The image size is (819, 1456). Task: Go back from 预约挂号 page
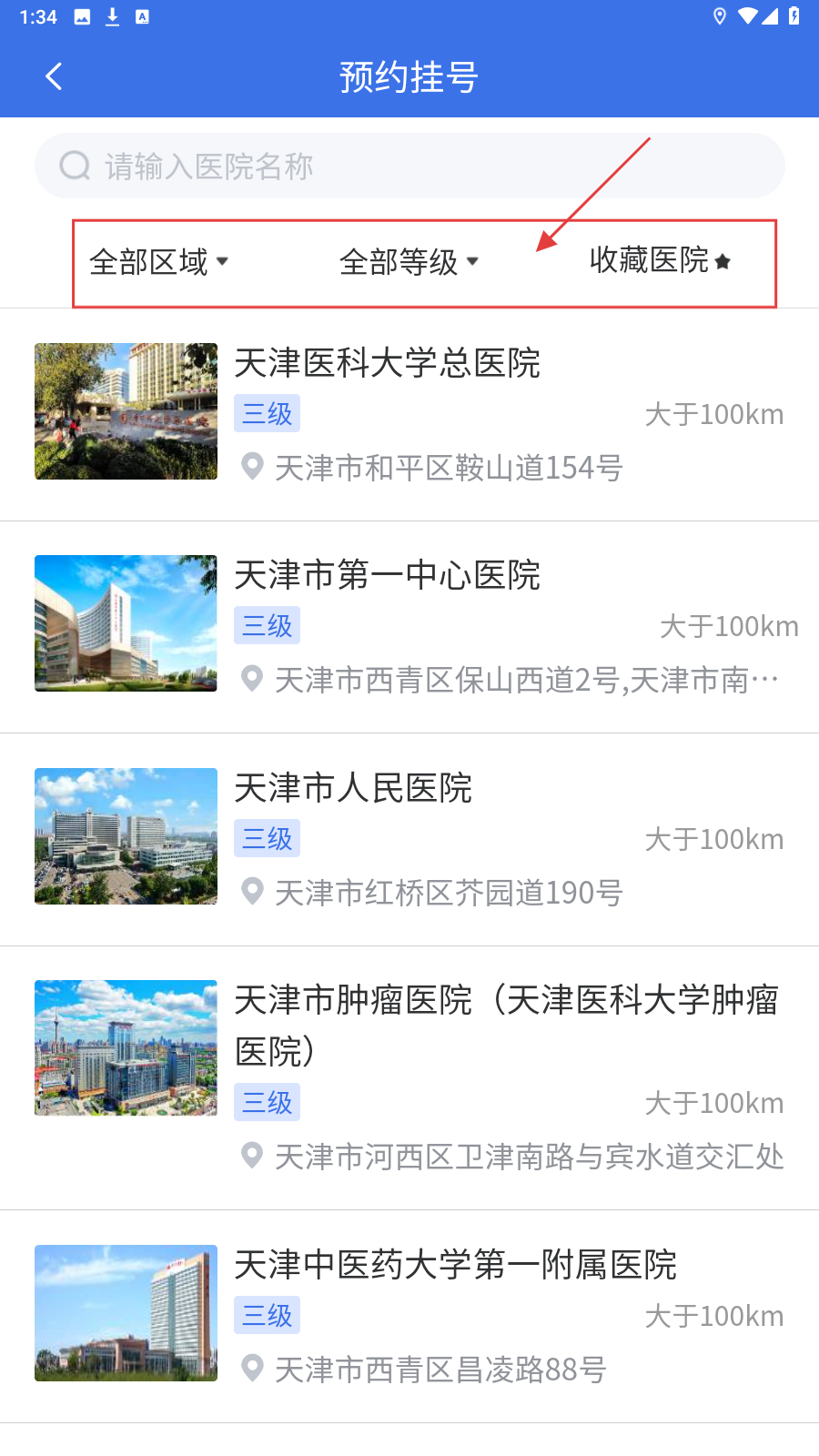55,76
